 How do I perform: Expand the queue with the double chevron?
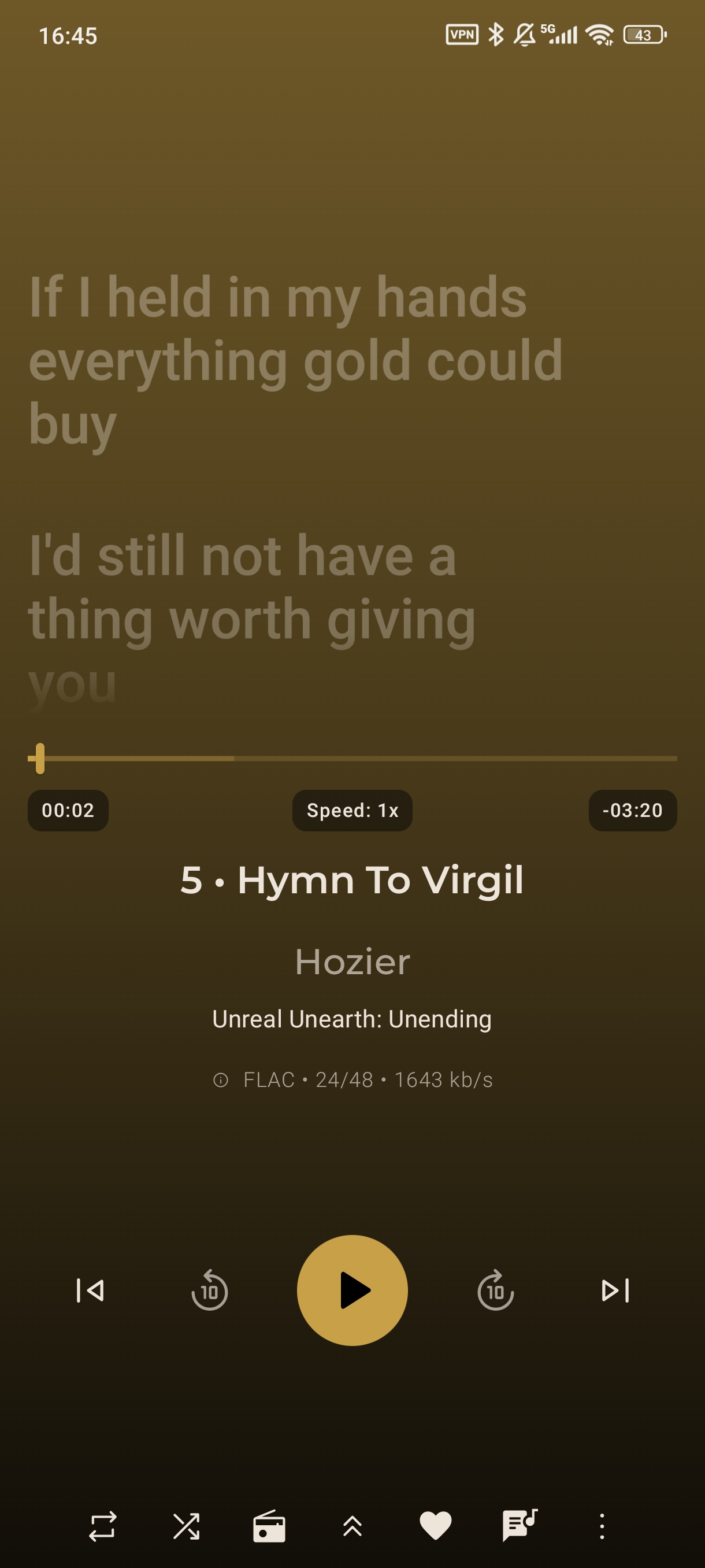(352, 1526)
